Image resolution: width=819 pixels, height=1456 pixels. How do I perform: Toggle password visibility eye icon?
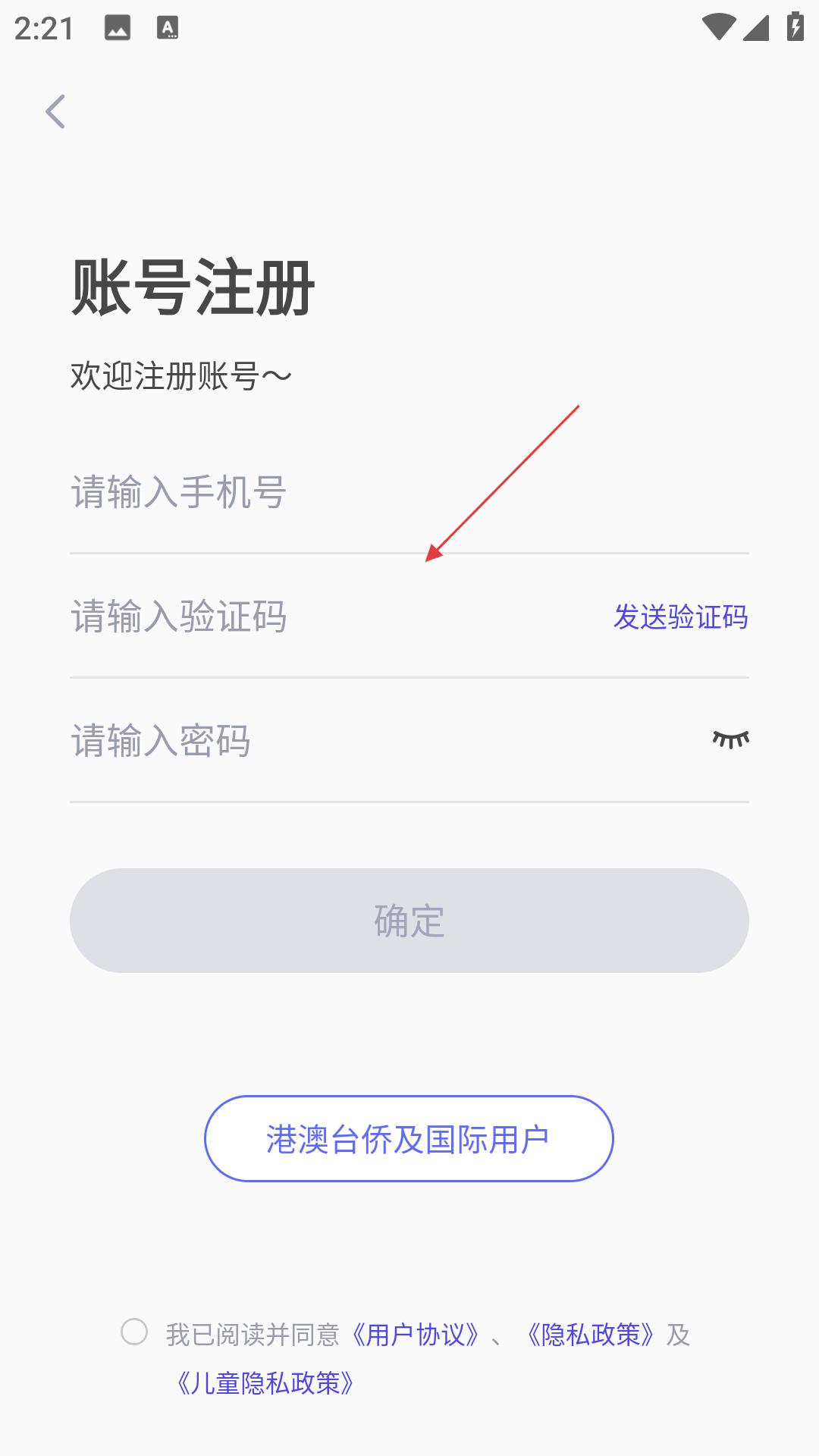730,739
